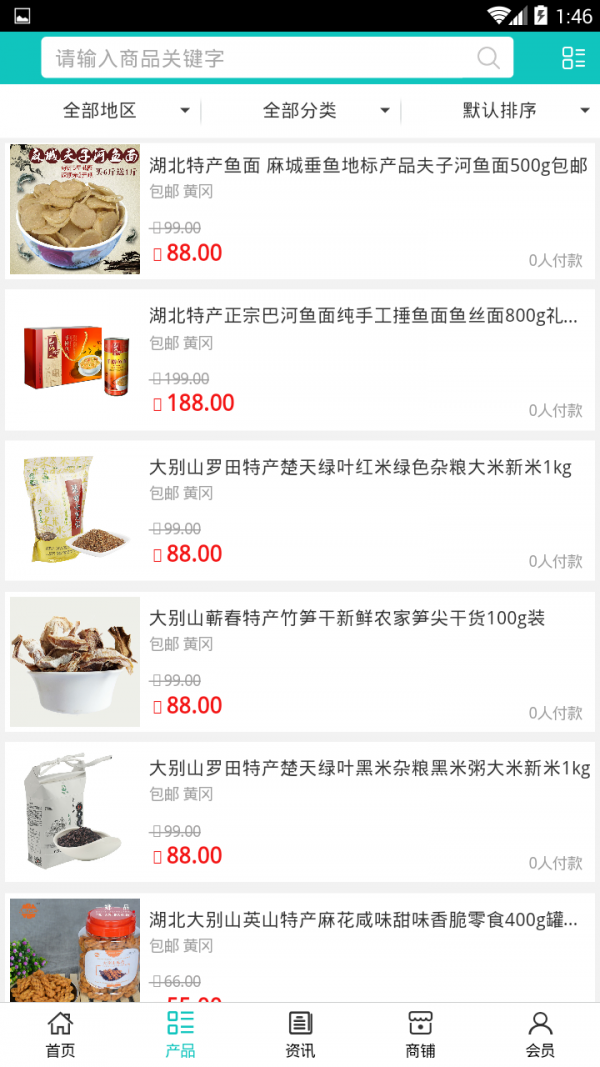Select the 产品 tab in bottom navigation

click(180, 1034)
